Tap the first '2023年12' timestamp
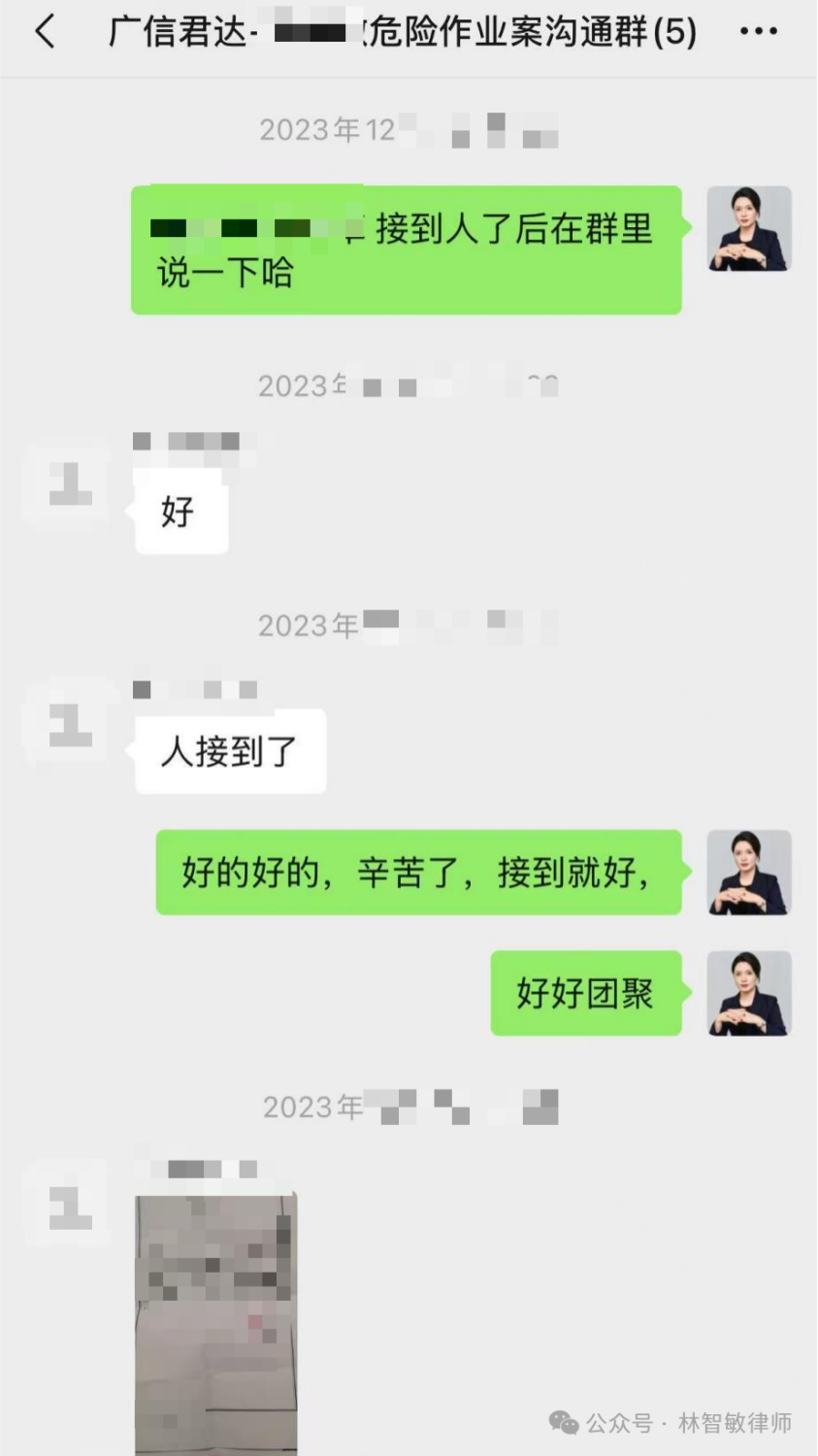The width and height of the screenshot is (818, 1456). [408, 130]
